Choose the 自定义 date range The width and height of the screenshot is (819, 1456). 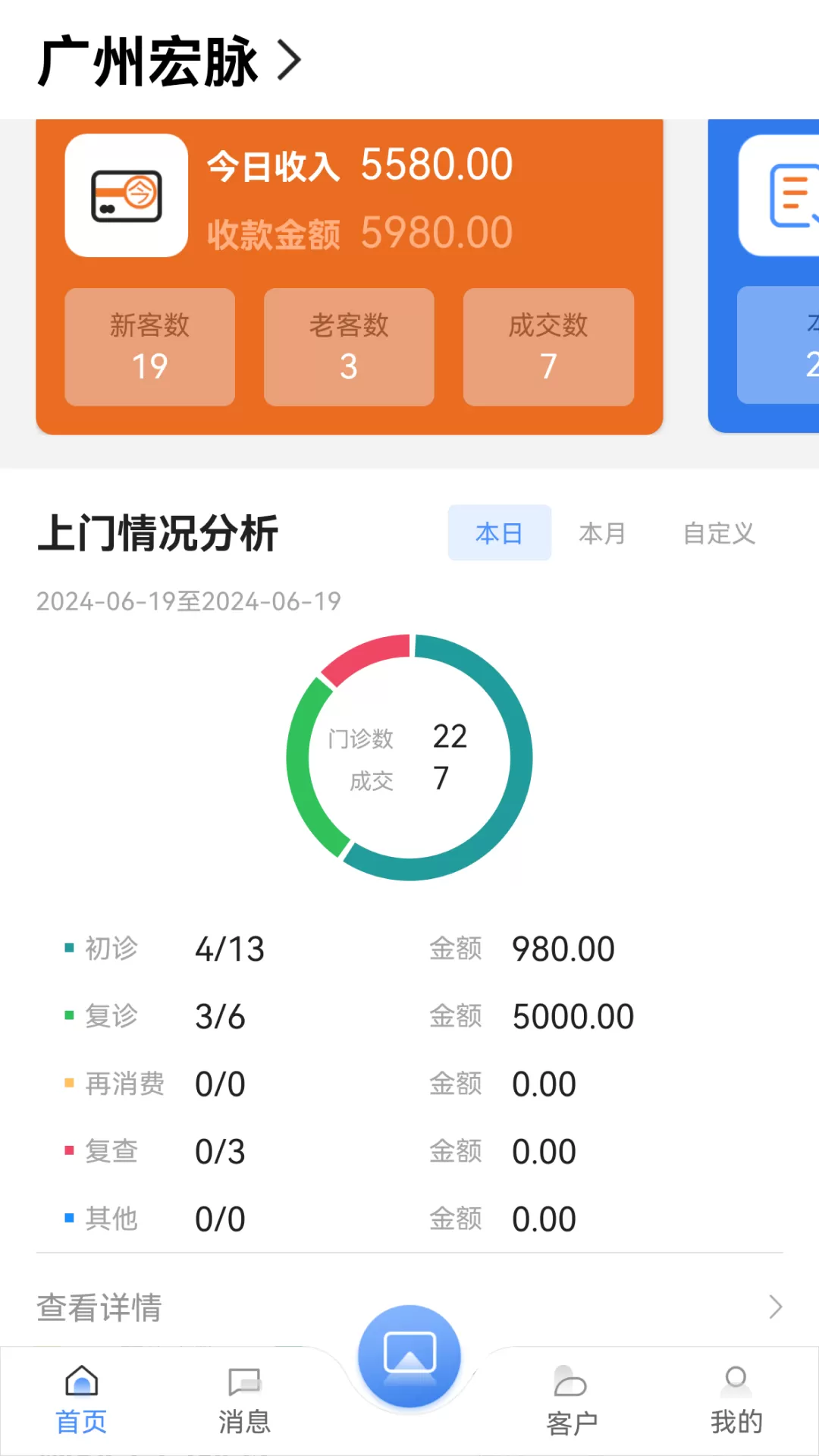click(719, 533)
